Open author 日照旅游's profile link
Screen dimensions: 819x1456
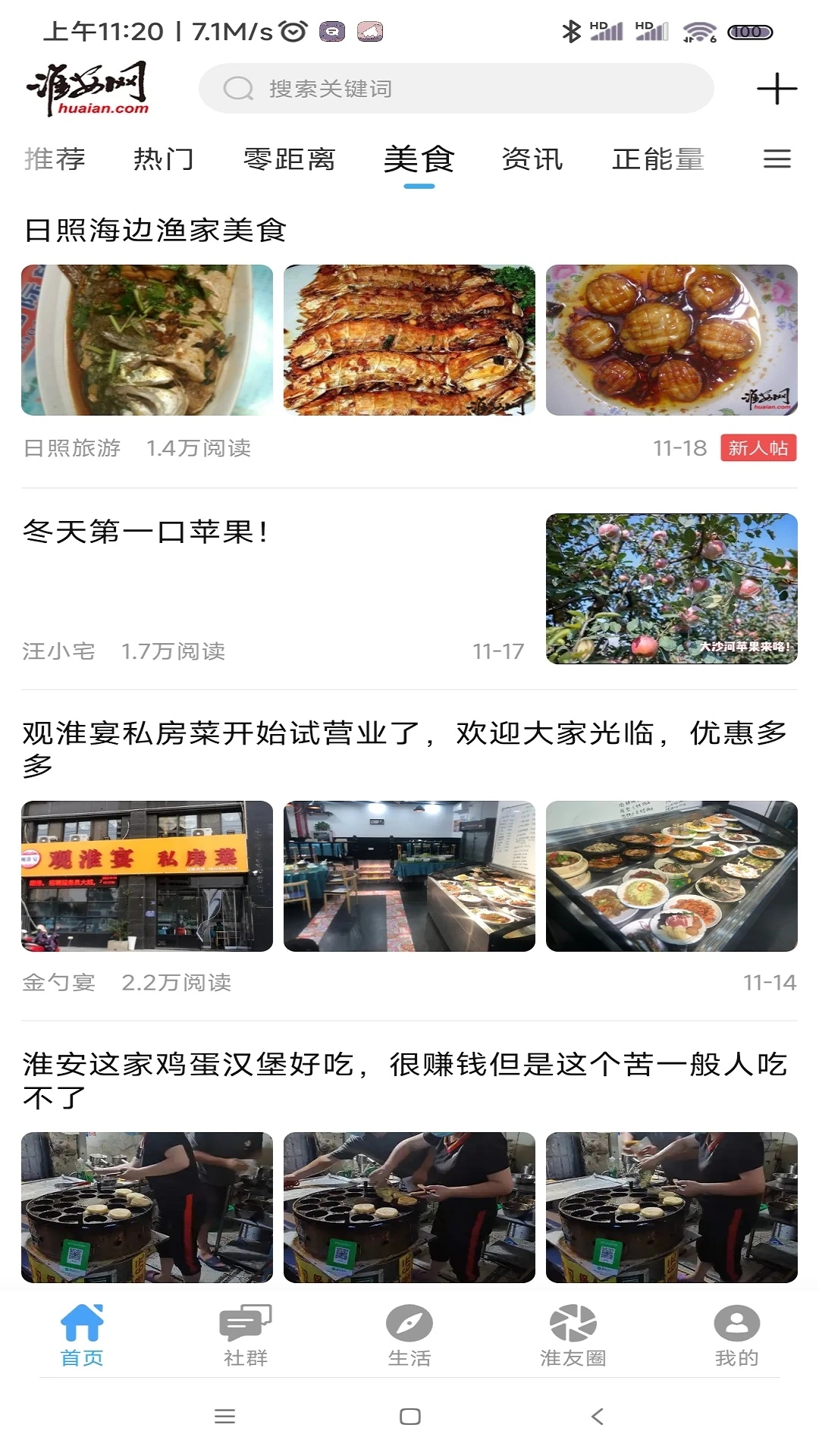(71, 448)
